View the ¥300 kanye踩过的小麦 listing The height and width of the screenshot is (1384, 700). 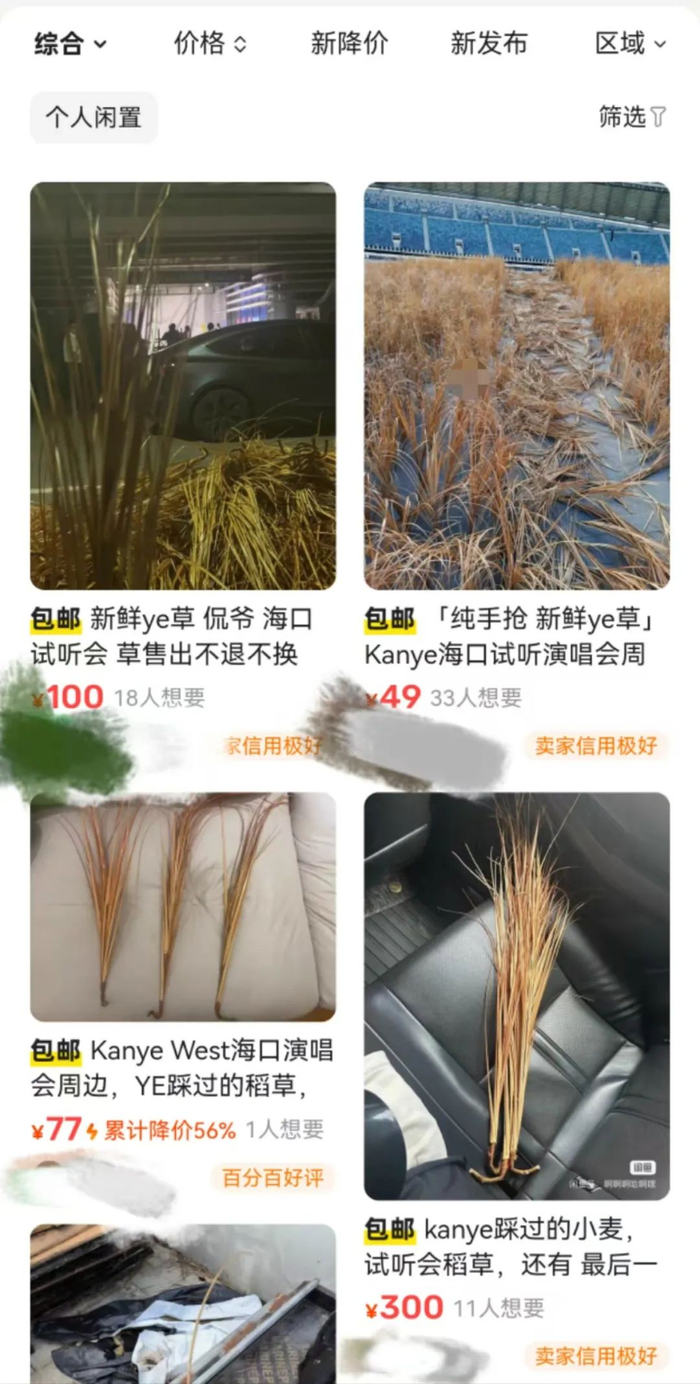(x=516, y=996)
